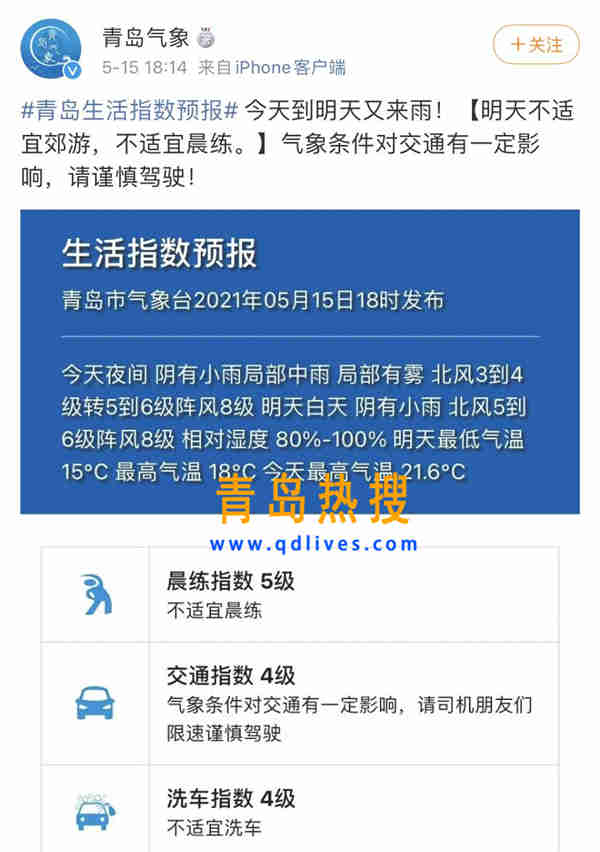This screenshot has width=600, height=852.
Task: Open the 青岛气象 account name
Action: pos(146,38)
